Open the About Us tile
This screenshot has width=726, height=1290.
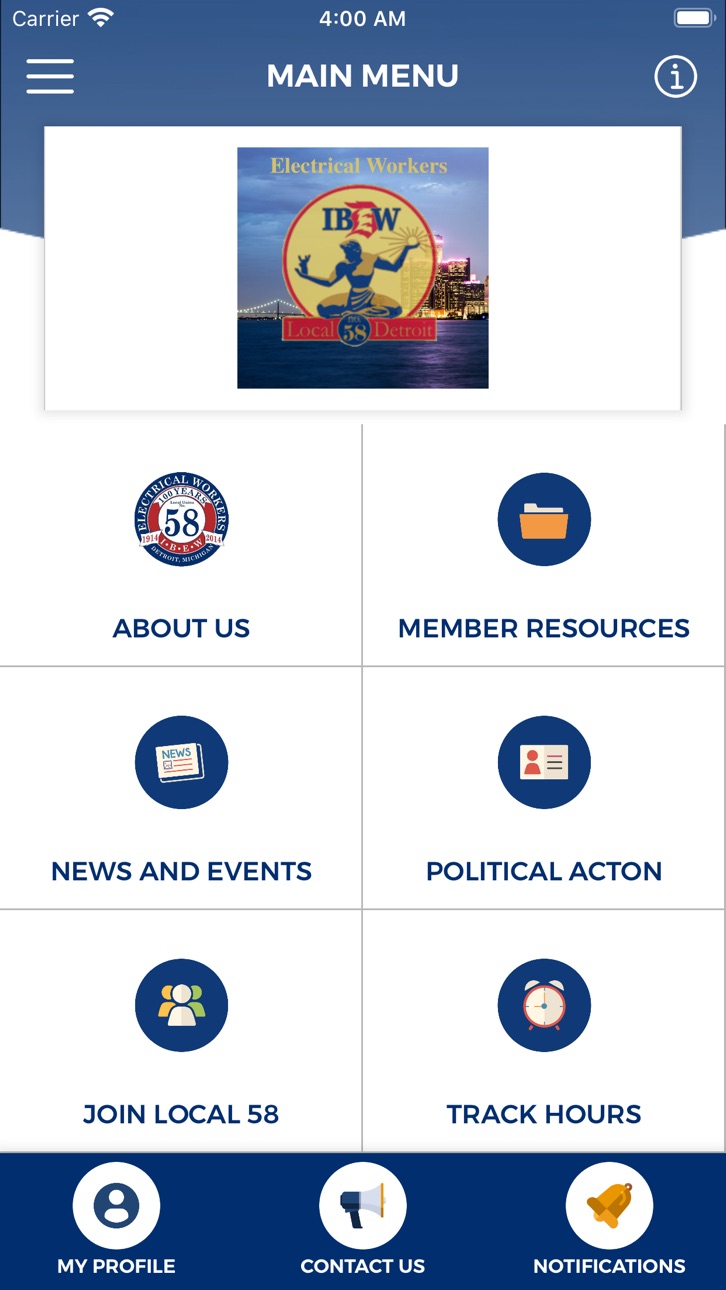click(181, 545)
